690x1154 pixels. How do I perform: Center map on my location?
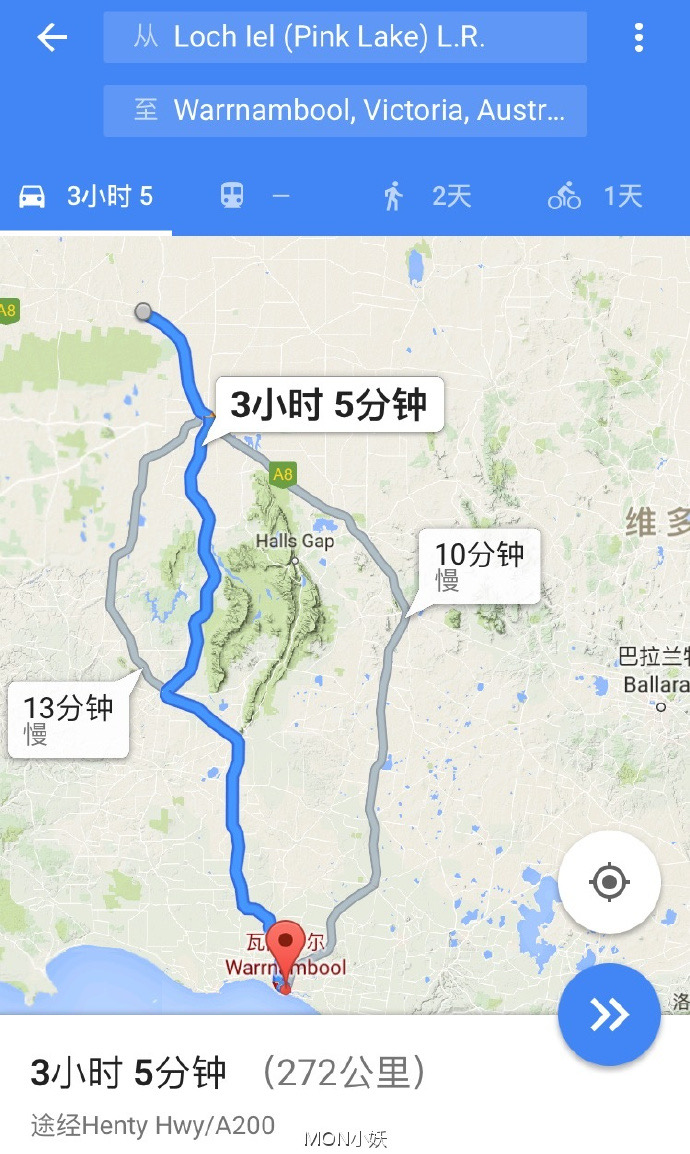[x=609, y=882]
